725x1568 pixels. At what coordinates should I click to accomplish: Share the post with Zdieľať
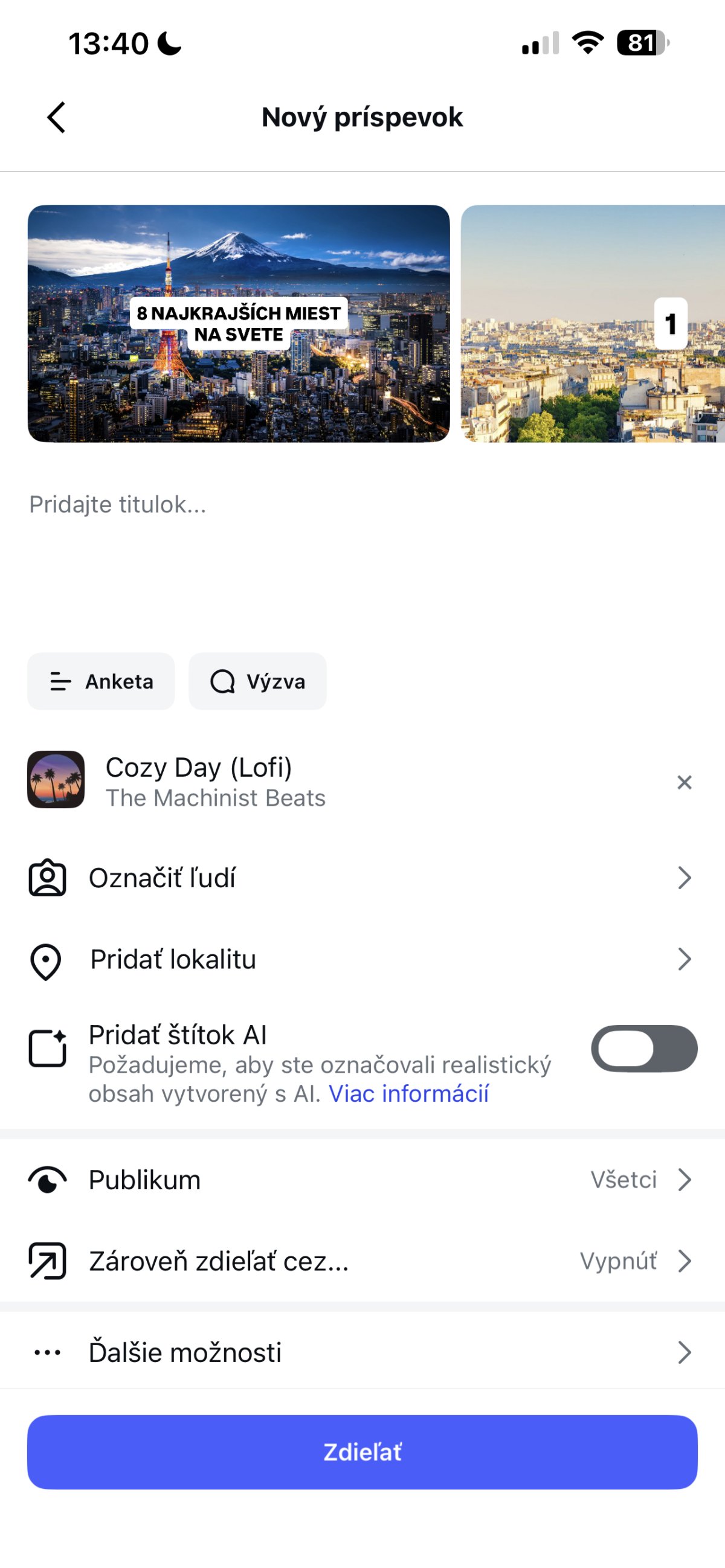coord(362,1452)
